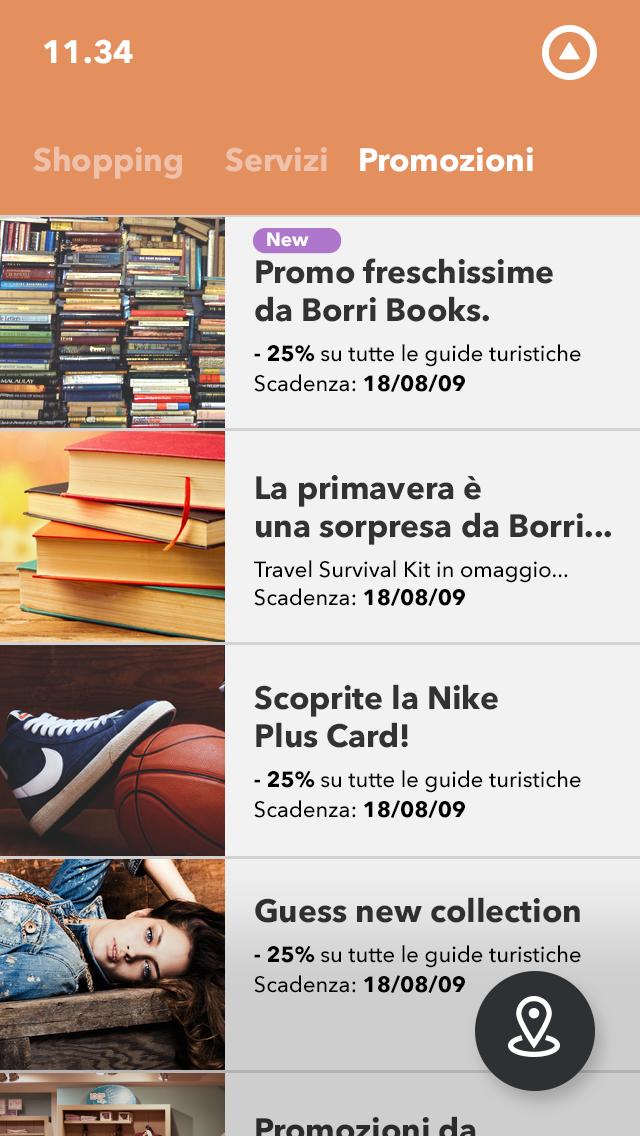This screenshot has width=640, height=1136.
Task: Switch to the Shopping tab
Action: (x=108, y=160)
